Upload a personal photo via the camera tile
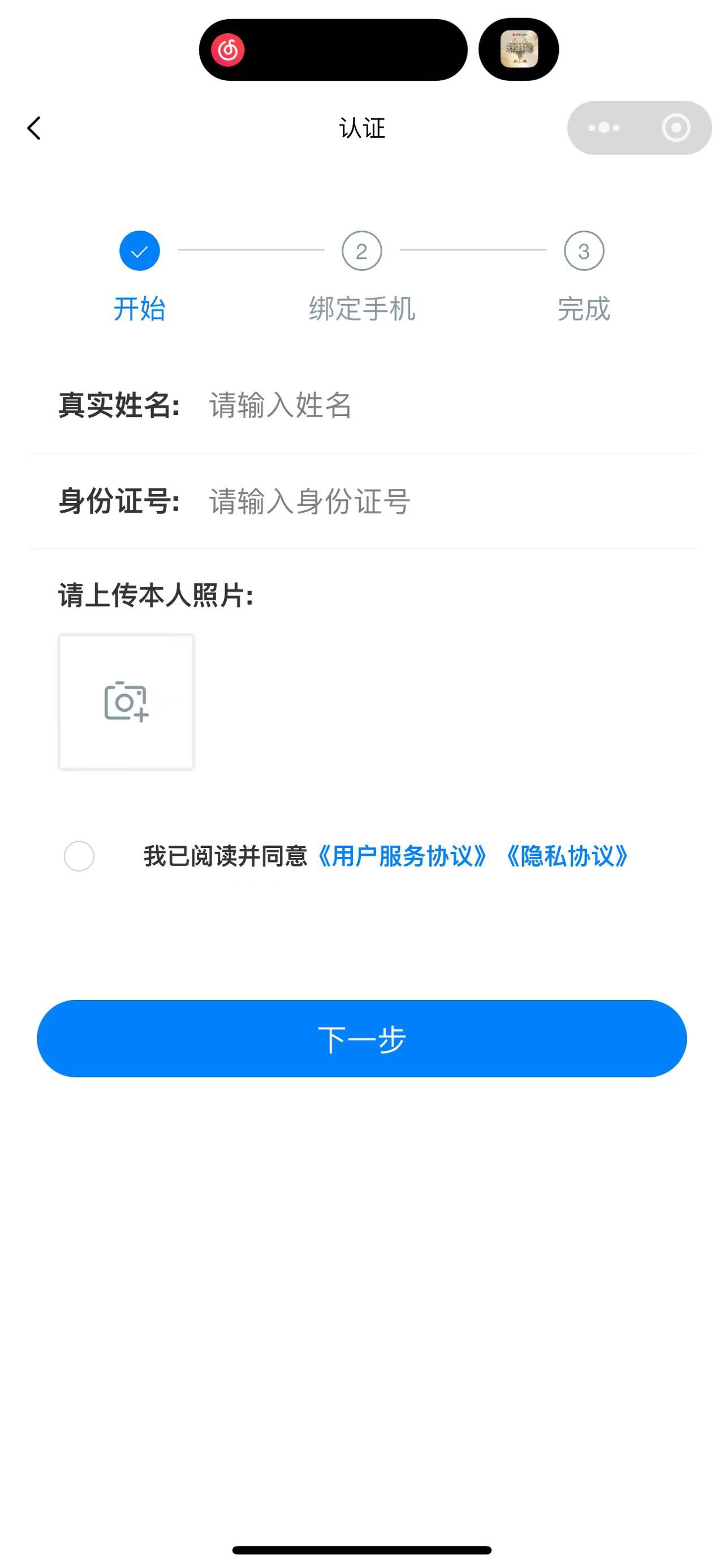724x1568 pixels. click(x=126, y=702)
